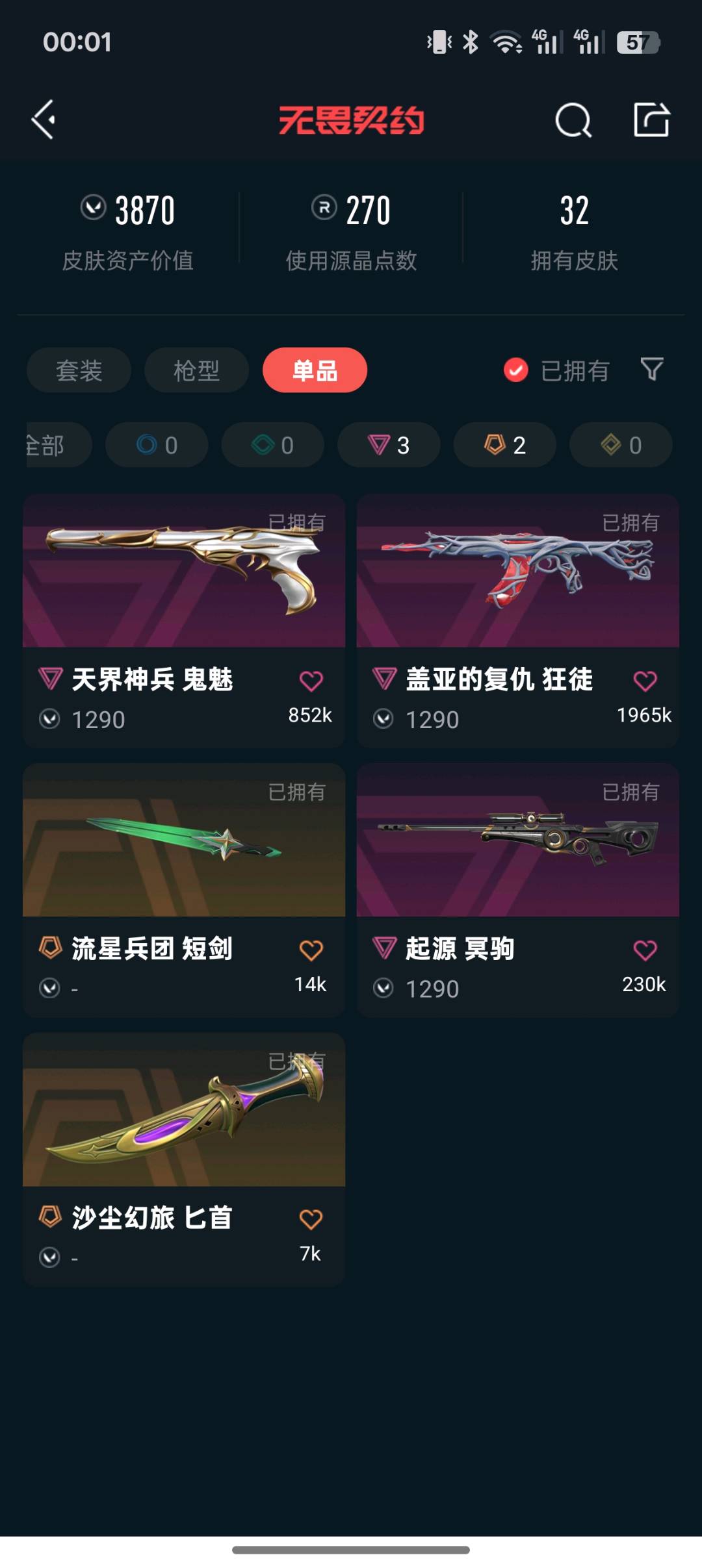The height and width of the screenshot is (1568, 702).
Task: Like the 沙尘幻旅 匕首 skin
Action: click(311, 1219)
